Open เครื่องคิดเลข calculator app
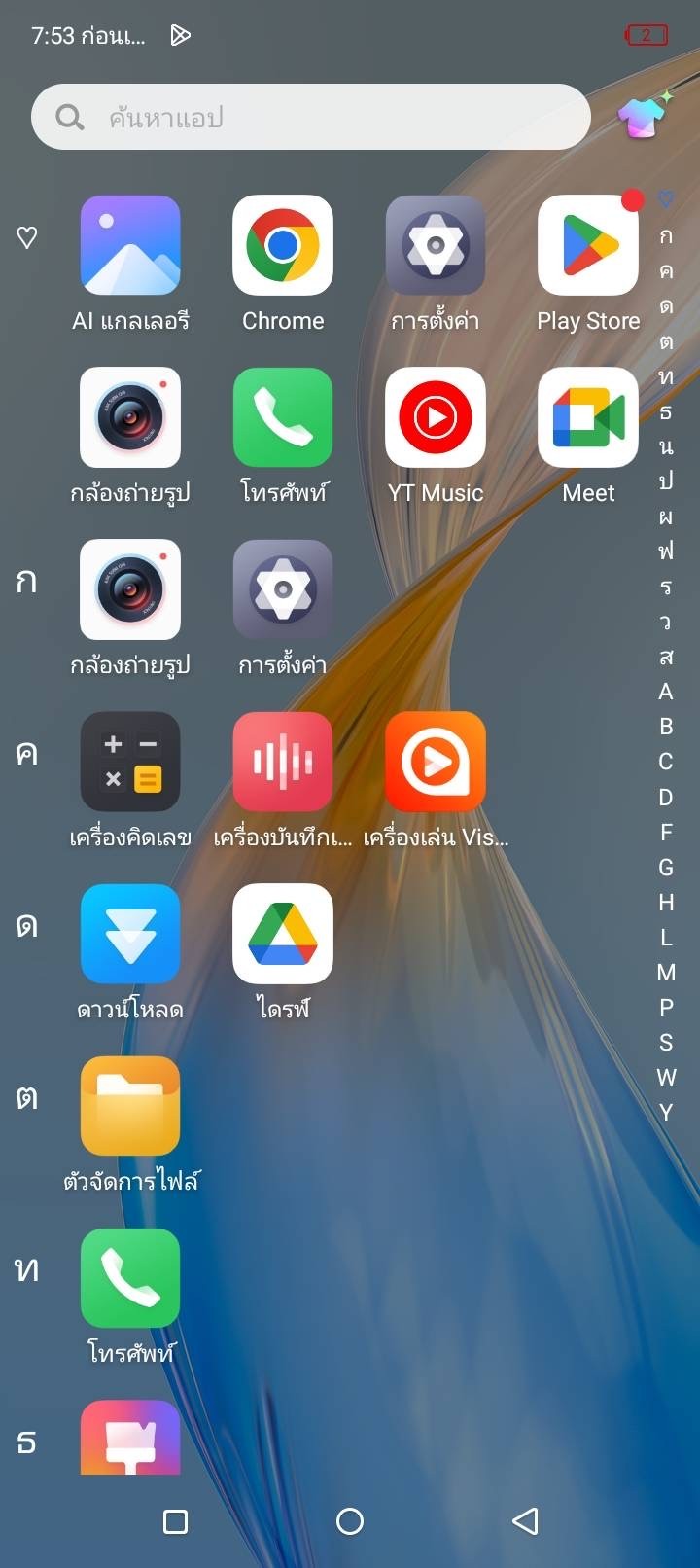The height and width of the screenshot is (1568, 700). coord(130,763)
